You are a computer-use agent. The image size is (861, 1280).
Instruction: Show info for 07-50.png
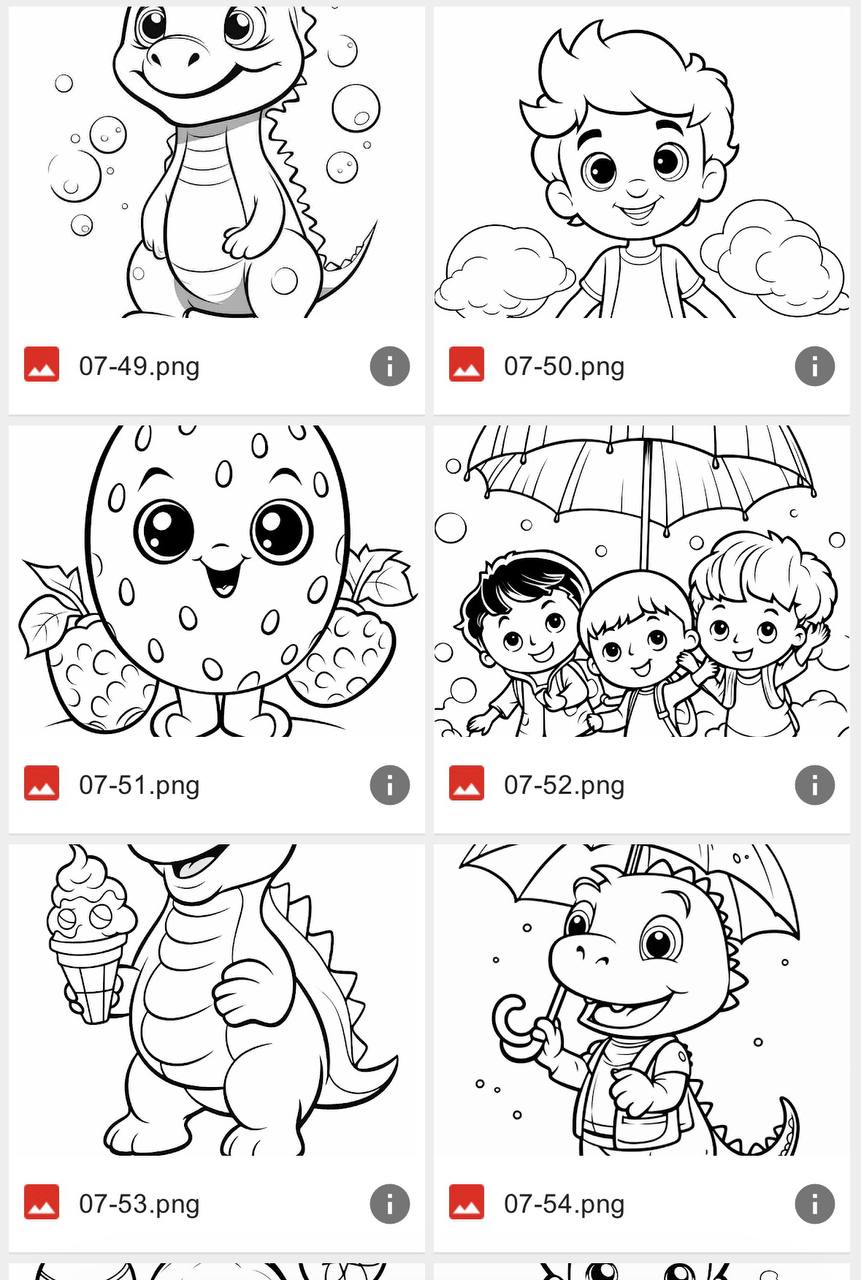point(815,366)
